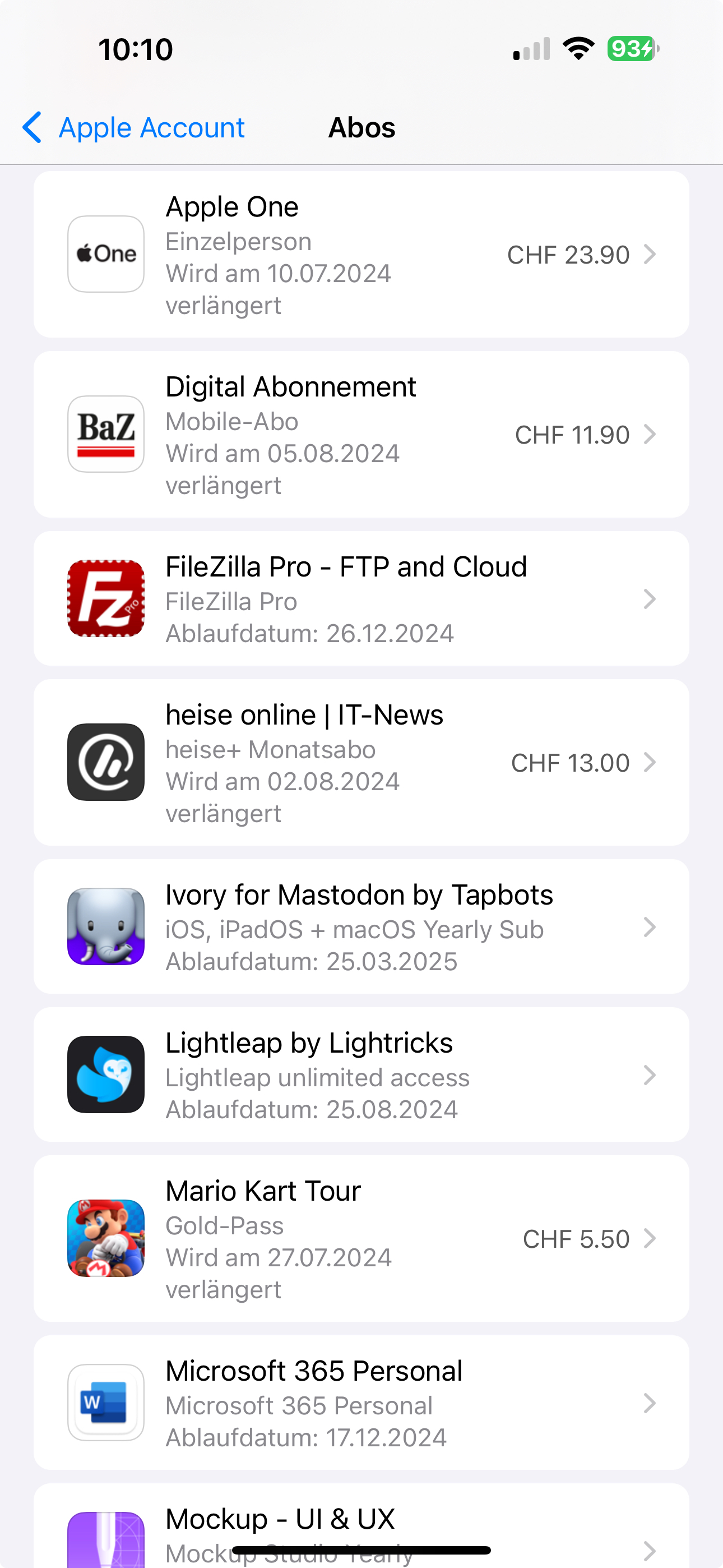Open the heise online subscription

(361, 763)
